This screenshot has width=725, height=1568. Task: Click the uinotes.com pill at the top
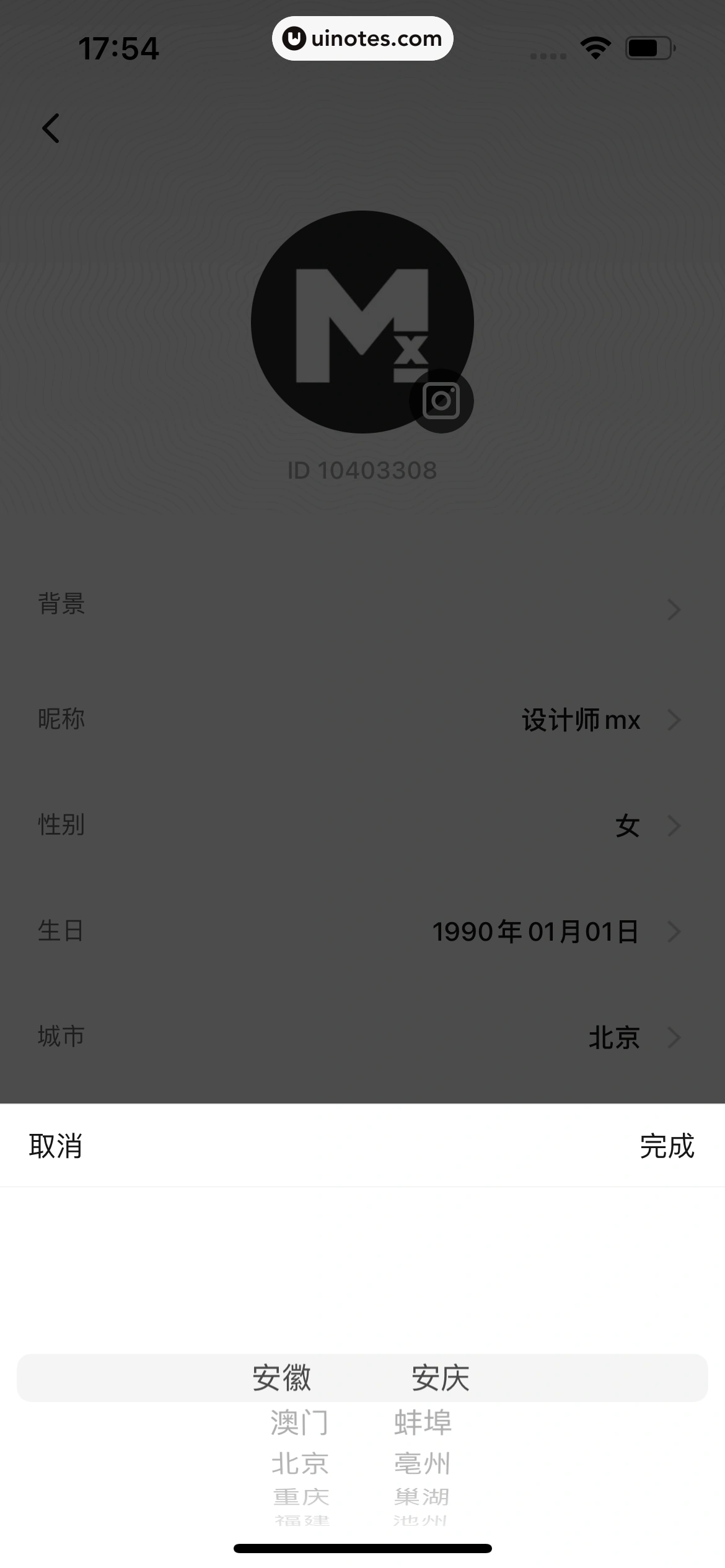362,38
